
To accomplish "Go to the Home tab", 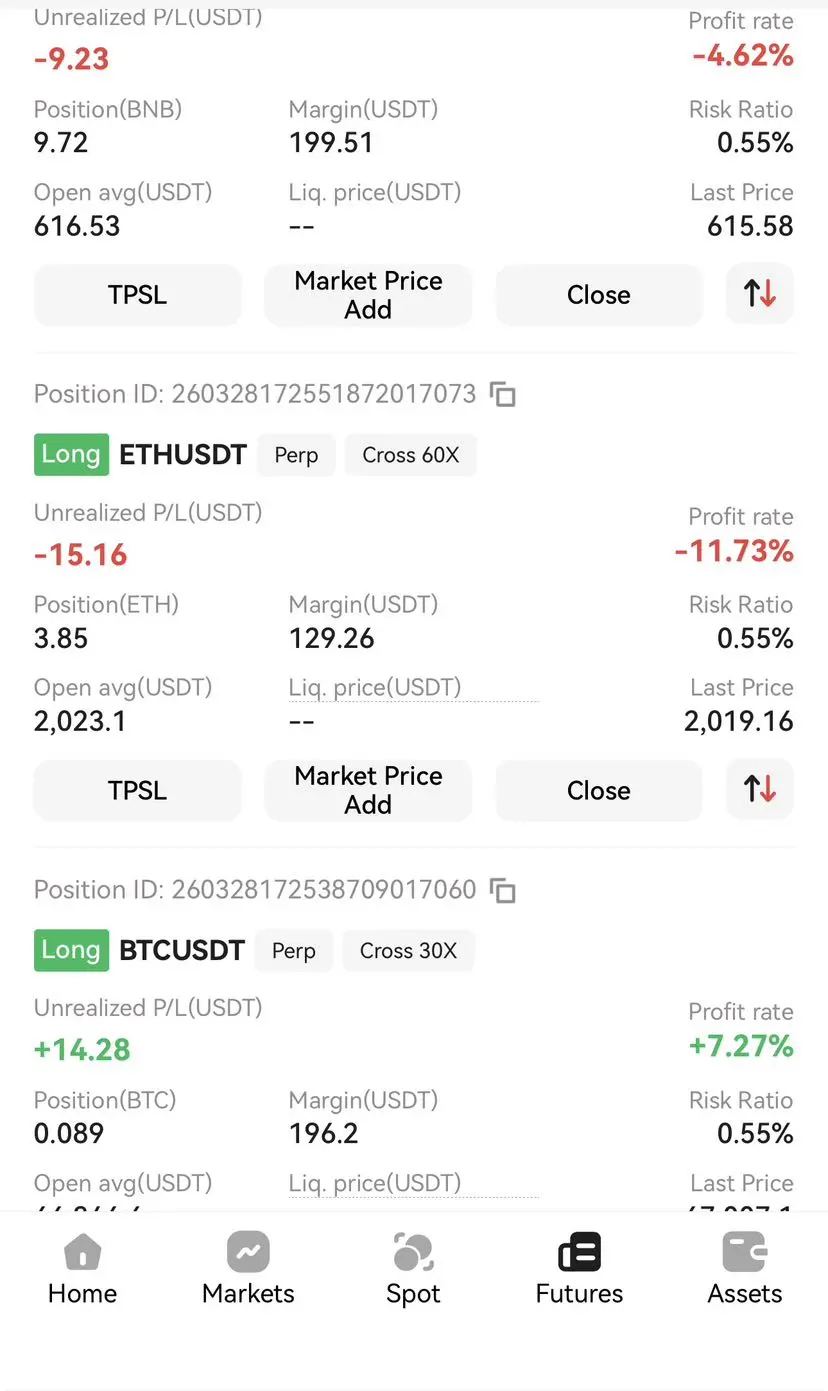I will [x=82, y=1270].
